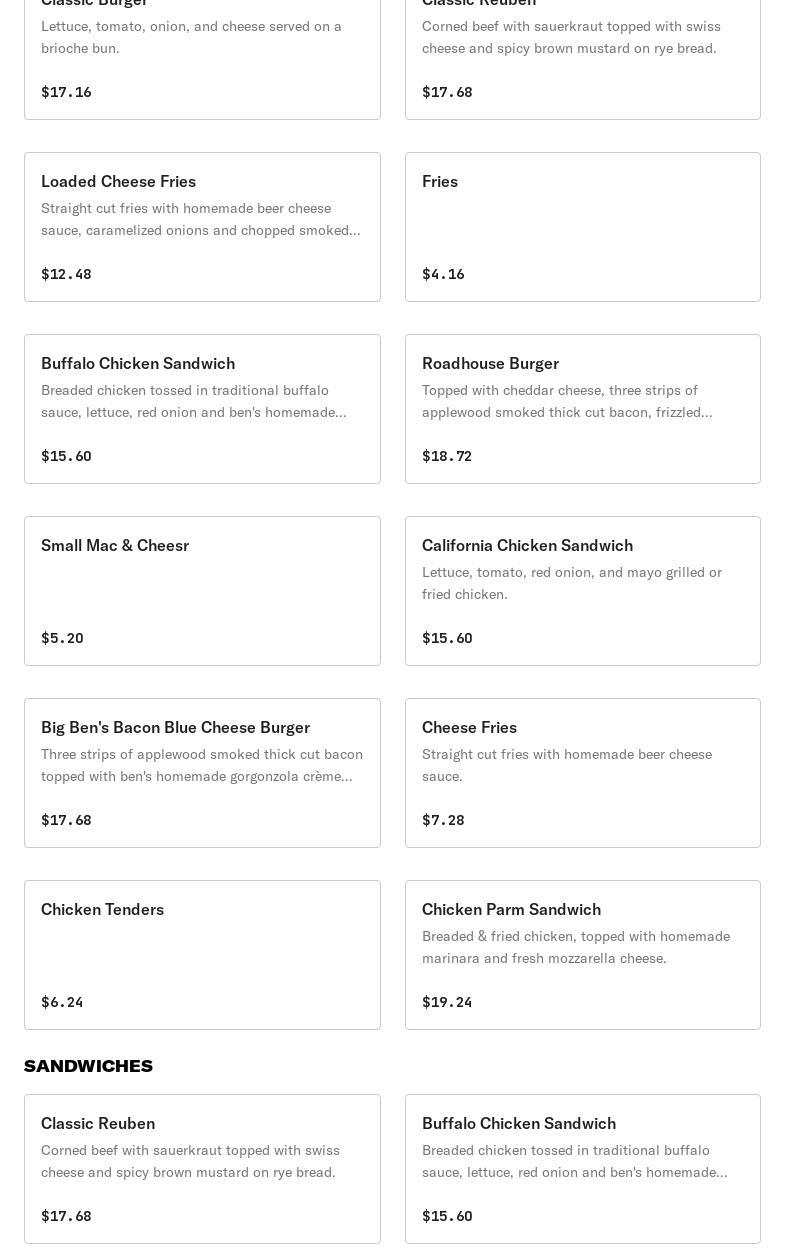Select Big Ben's Bacon Blue Cheese Burger
This screenshot has height=1249, width=785.
click(202, 773)
